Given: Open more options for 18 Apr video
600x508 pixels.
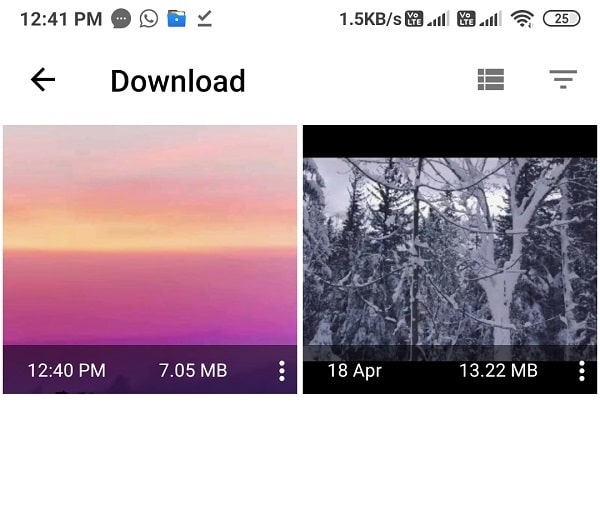Looking at the screenshot, I should 582,371.
